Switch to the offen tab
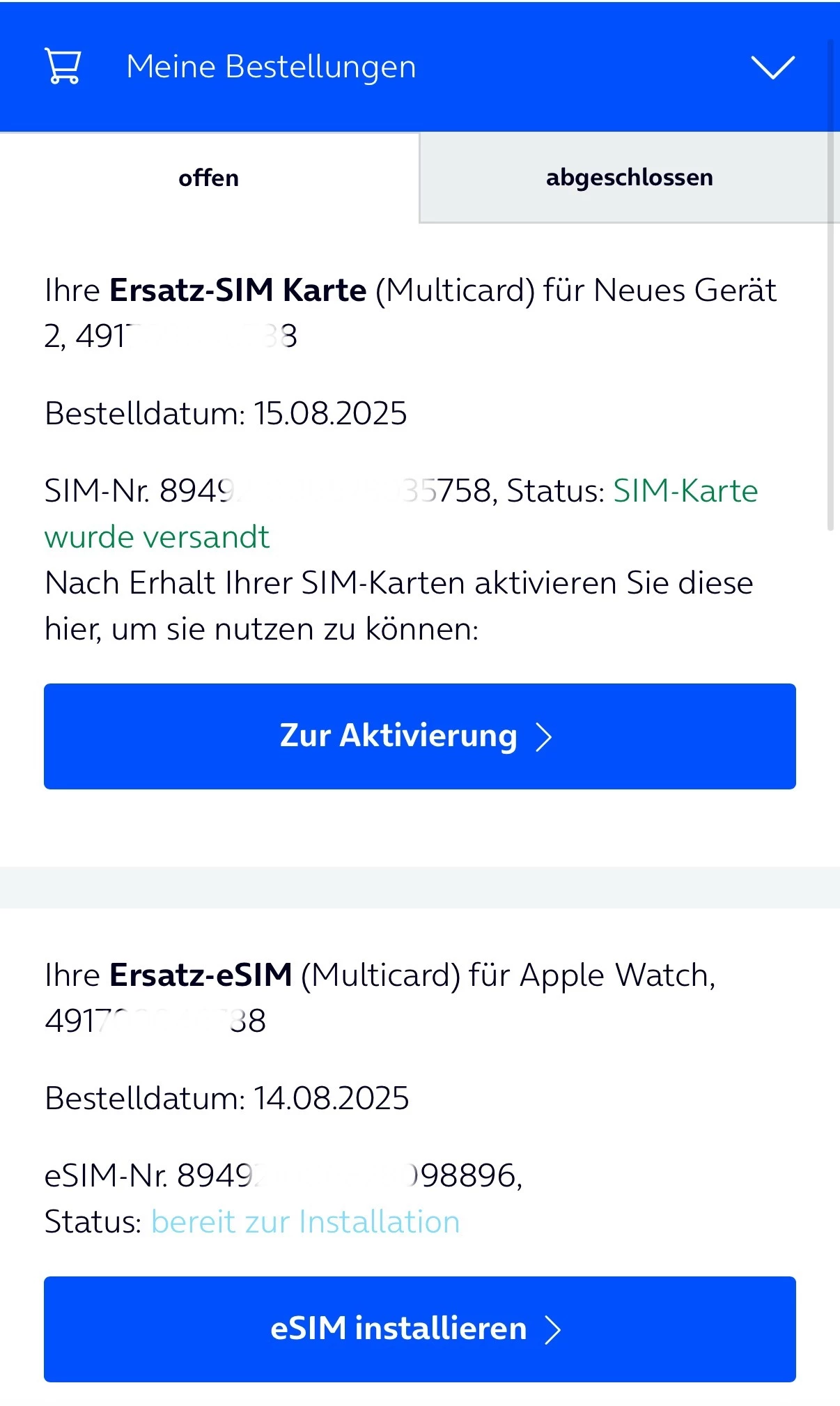 (208, 178)
